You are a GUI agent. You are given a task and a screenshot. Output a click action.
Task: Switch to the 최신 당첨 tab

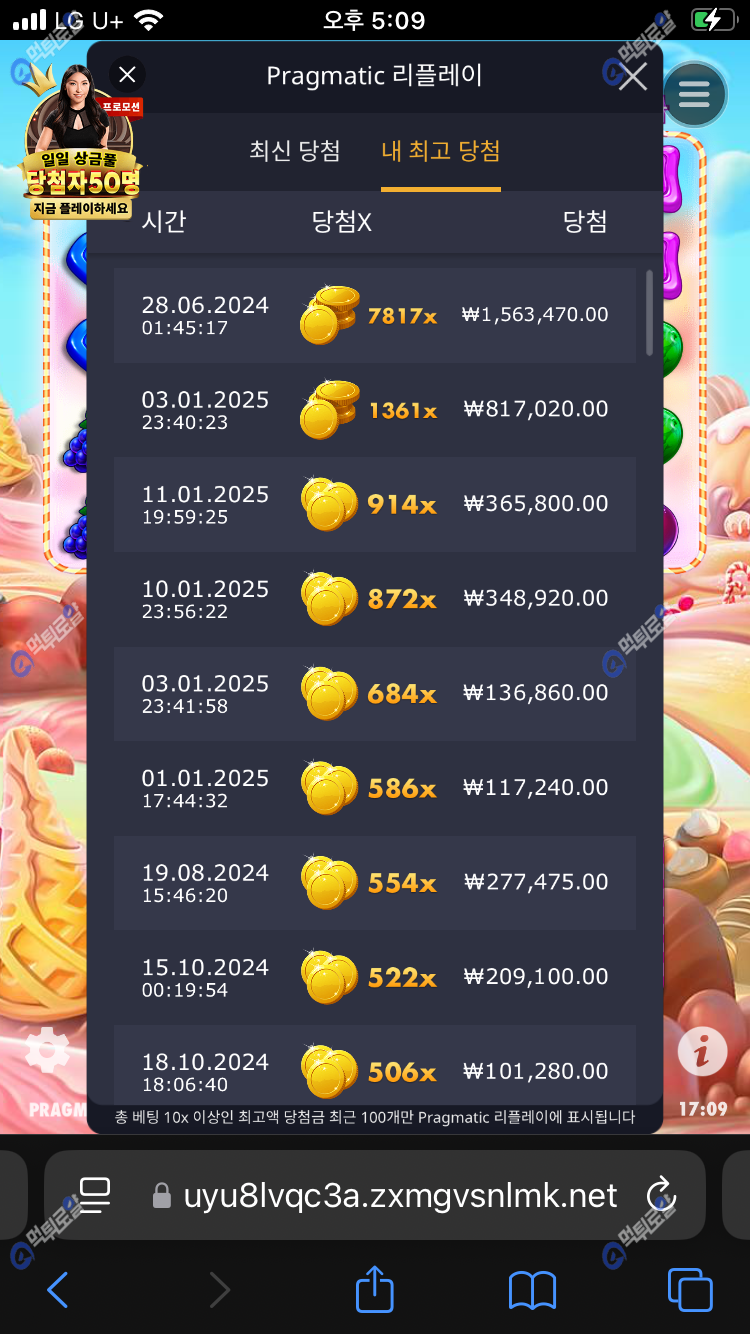click(295, 151)
